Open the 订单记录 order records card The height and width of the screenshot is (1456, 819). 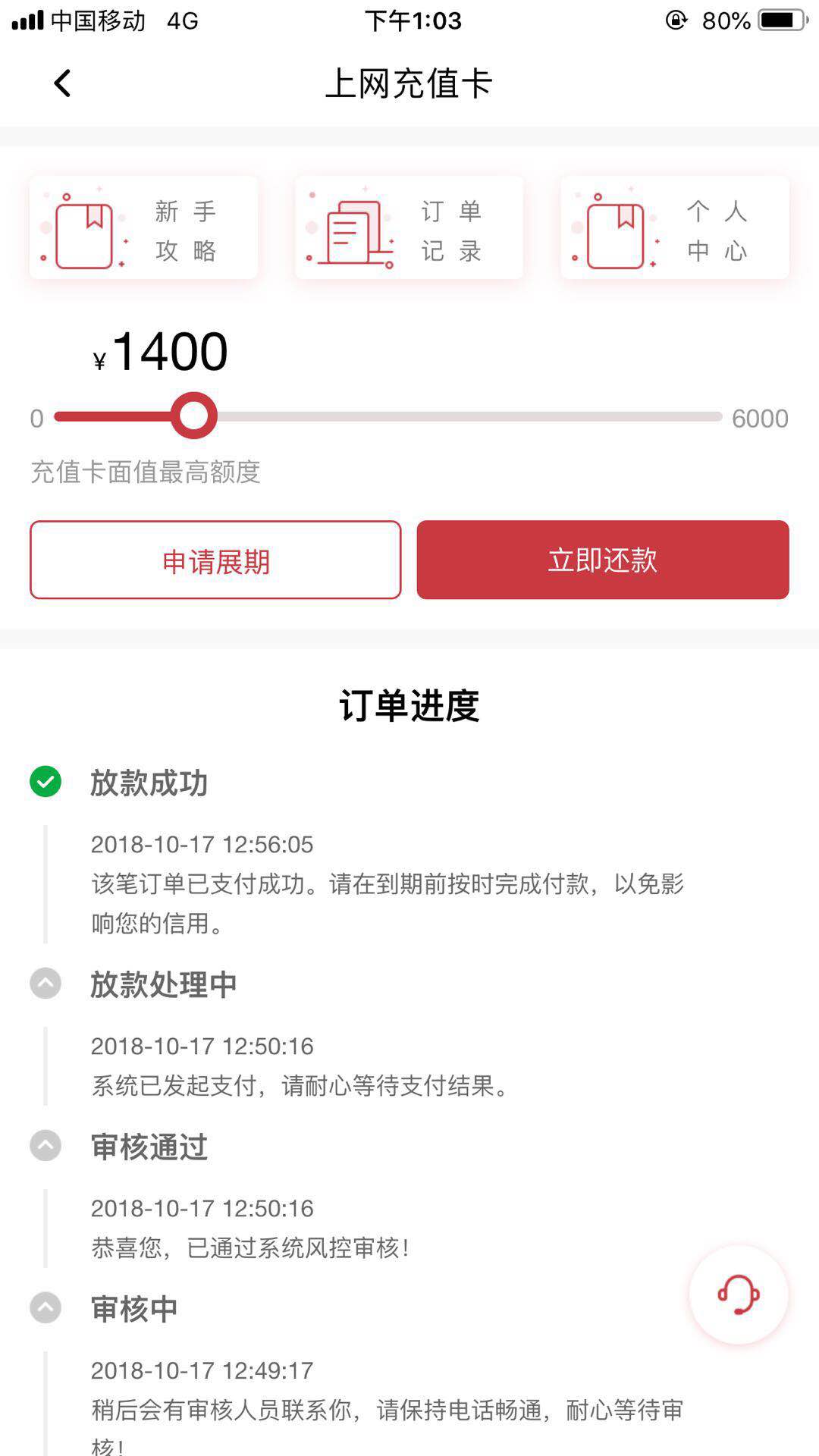(x=409, y=228)
